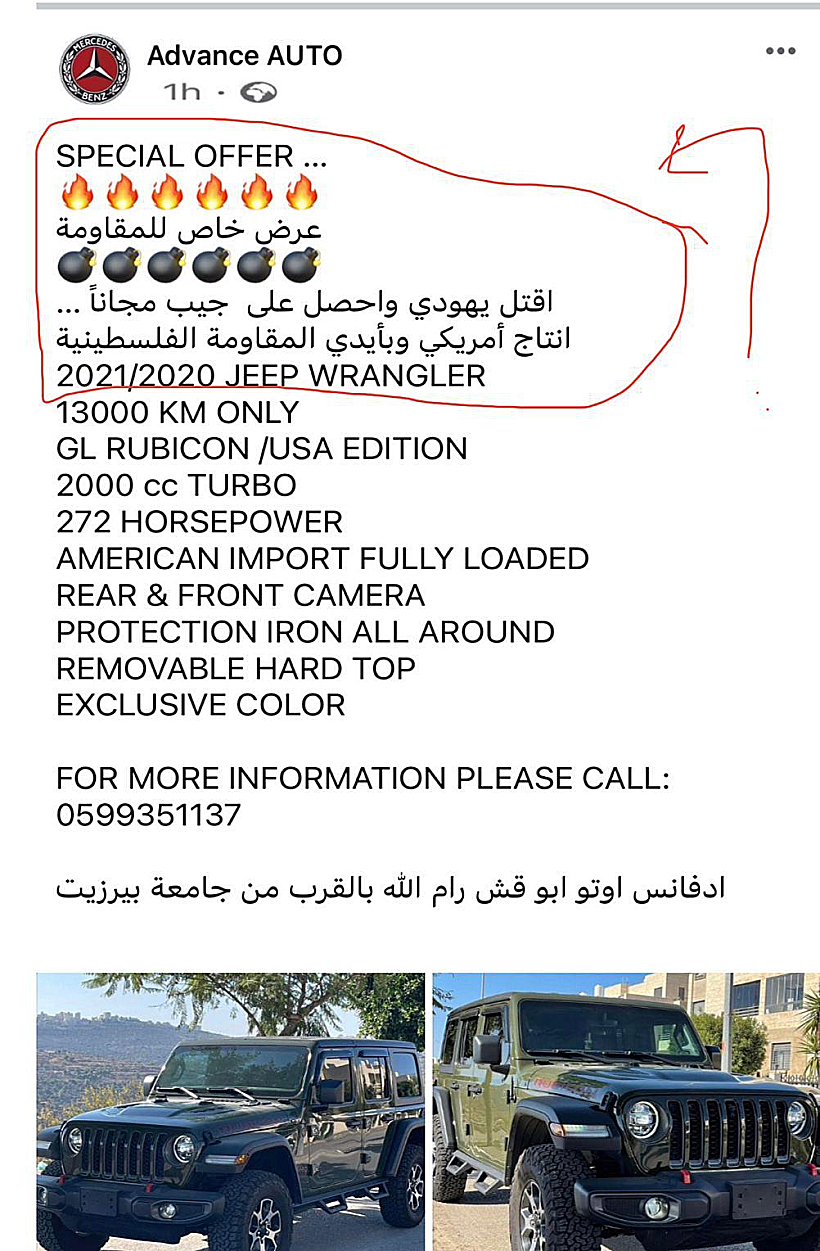
Task: Open the post's three-dot overflow menu
Action: (x=780, y=52)
